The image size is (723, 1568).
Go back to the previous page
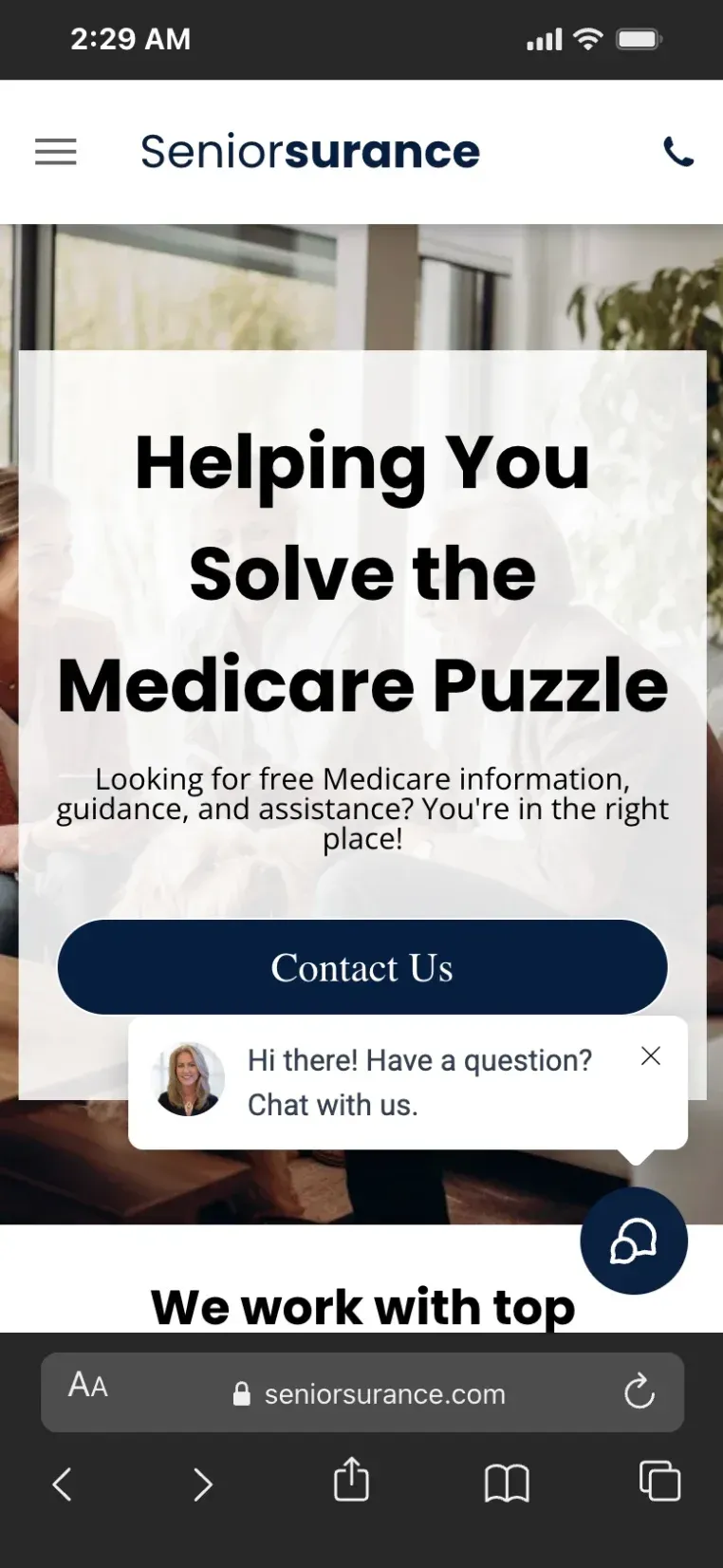click(63, 1484)
